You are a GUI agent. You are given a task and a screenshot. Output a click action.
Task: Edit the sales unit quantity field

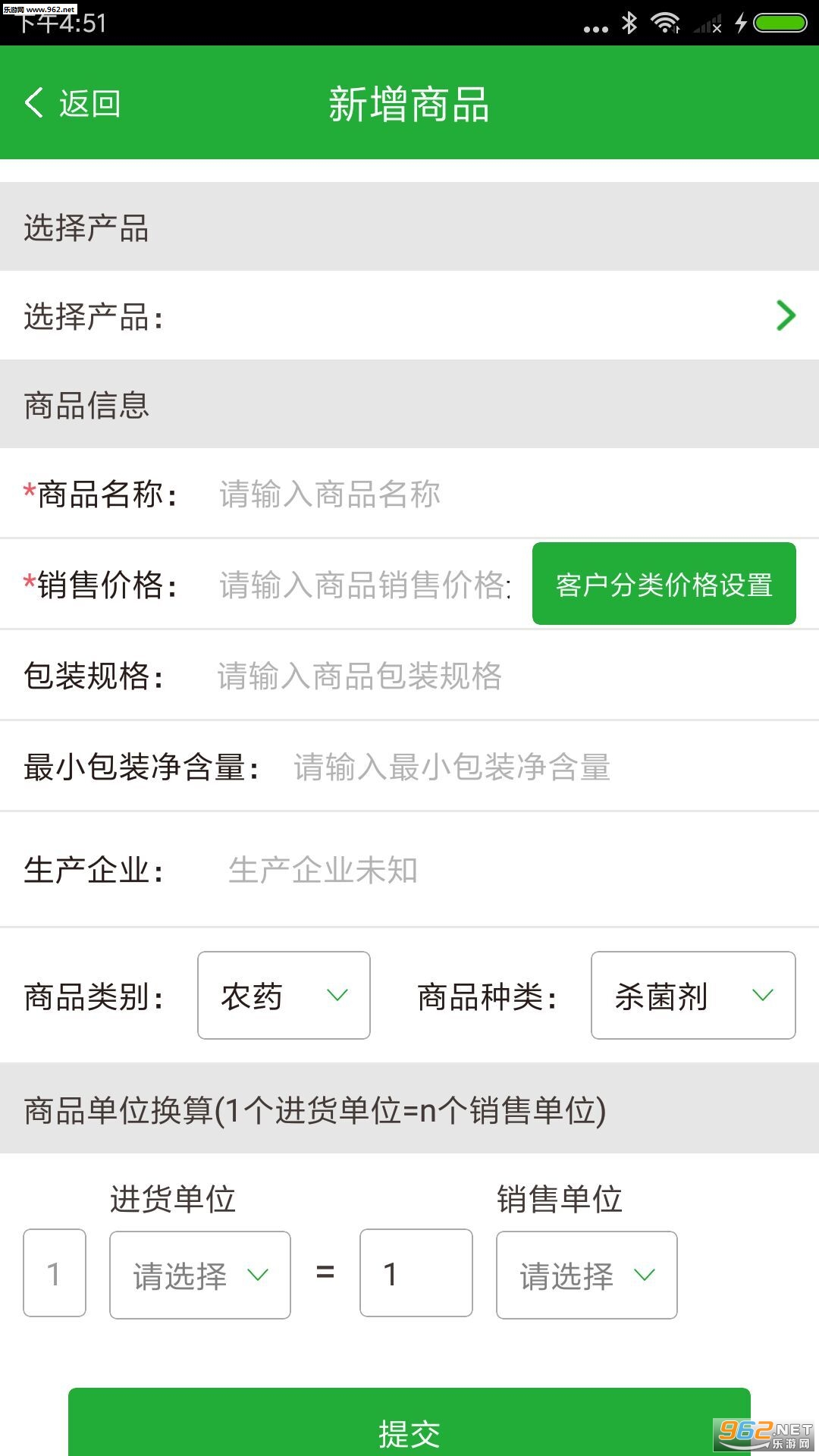click(x=416, y=1273)
